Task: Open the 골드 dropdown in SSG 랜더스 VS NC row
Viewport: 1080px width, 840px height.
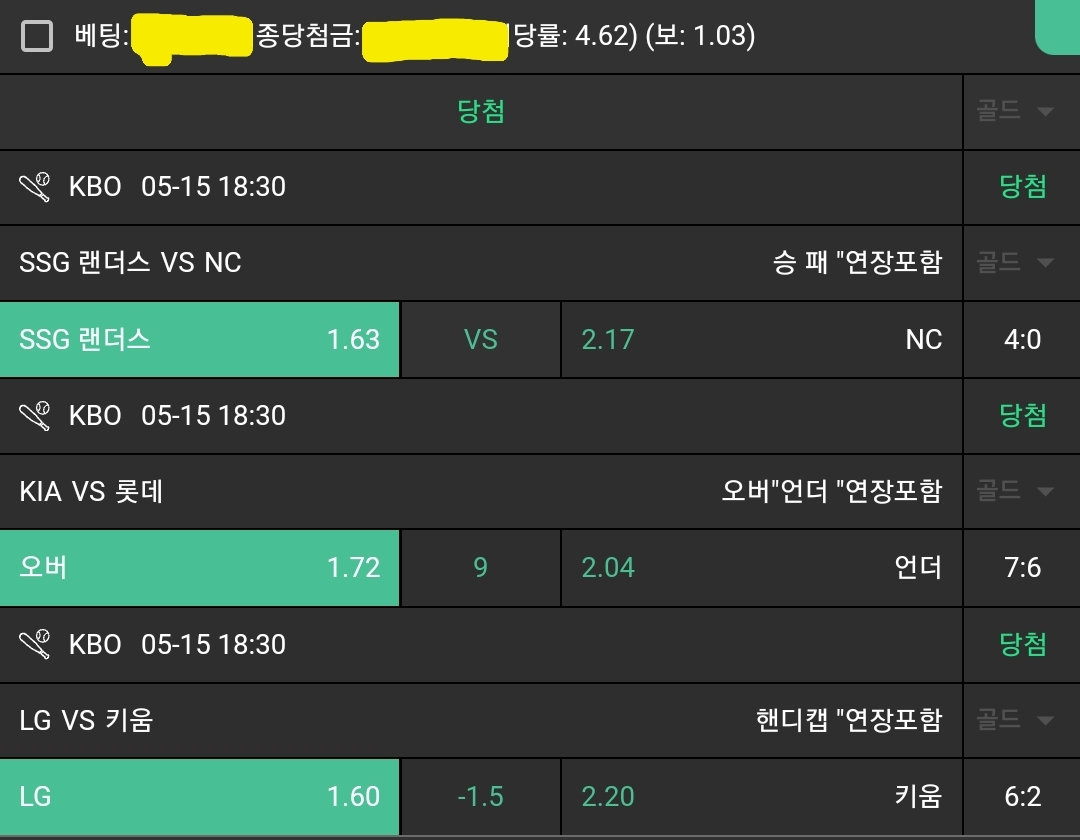Action: click(x=1016, y=263)
